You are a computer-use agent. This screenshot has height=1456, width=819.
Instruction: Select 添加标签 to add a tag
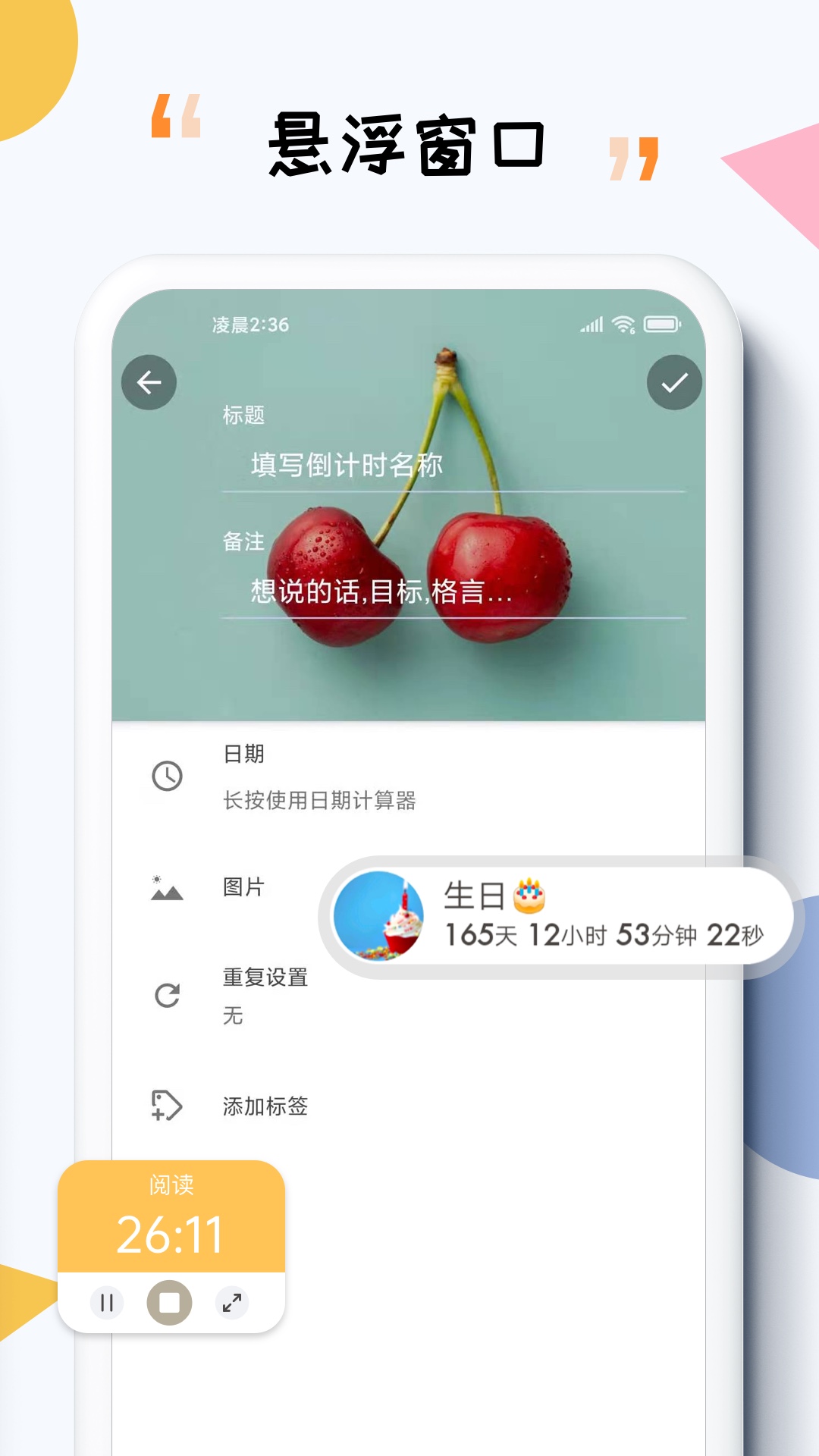pyautogui.click(x=266, y=1106)
